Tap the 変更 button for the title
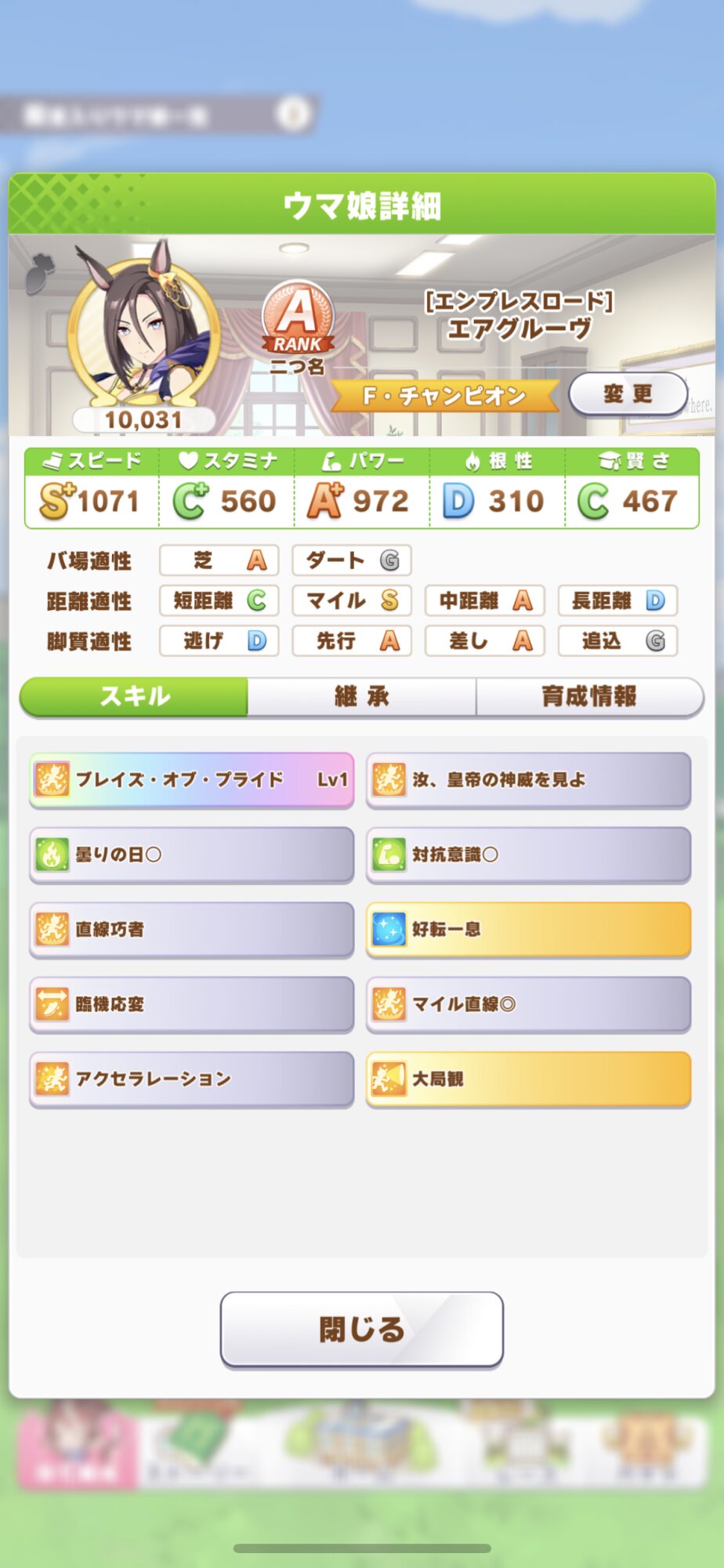 click(628, 394)
